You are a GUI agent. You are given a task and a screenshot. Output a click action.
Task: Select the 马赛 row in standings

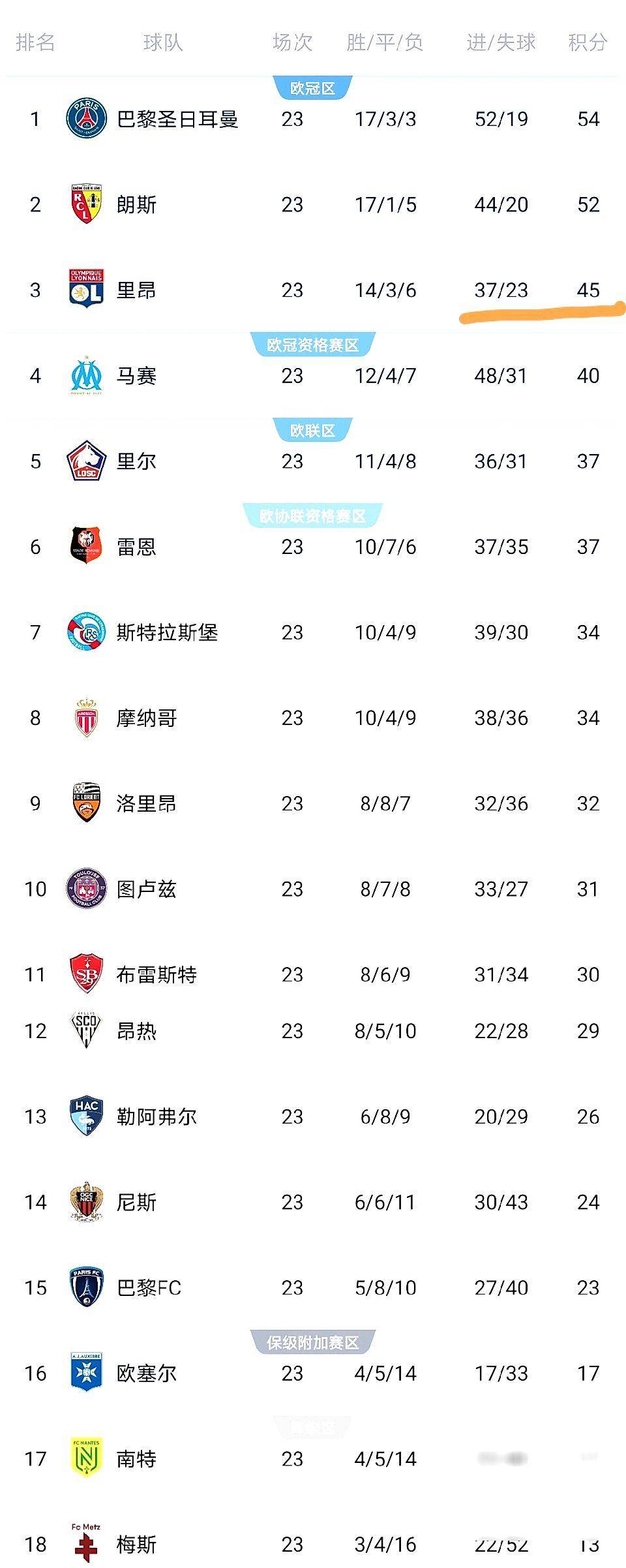pyautogui.click(x=137, y=376)
